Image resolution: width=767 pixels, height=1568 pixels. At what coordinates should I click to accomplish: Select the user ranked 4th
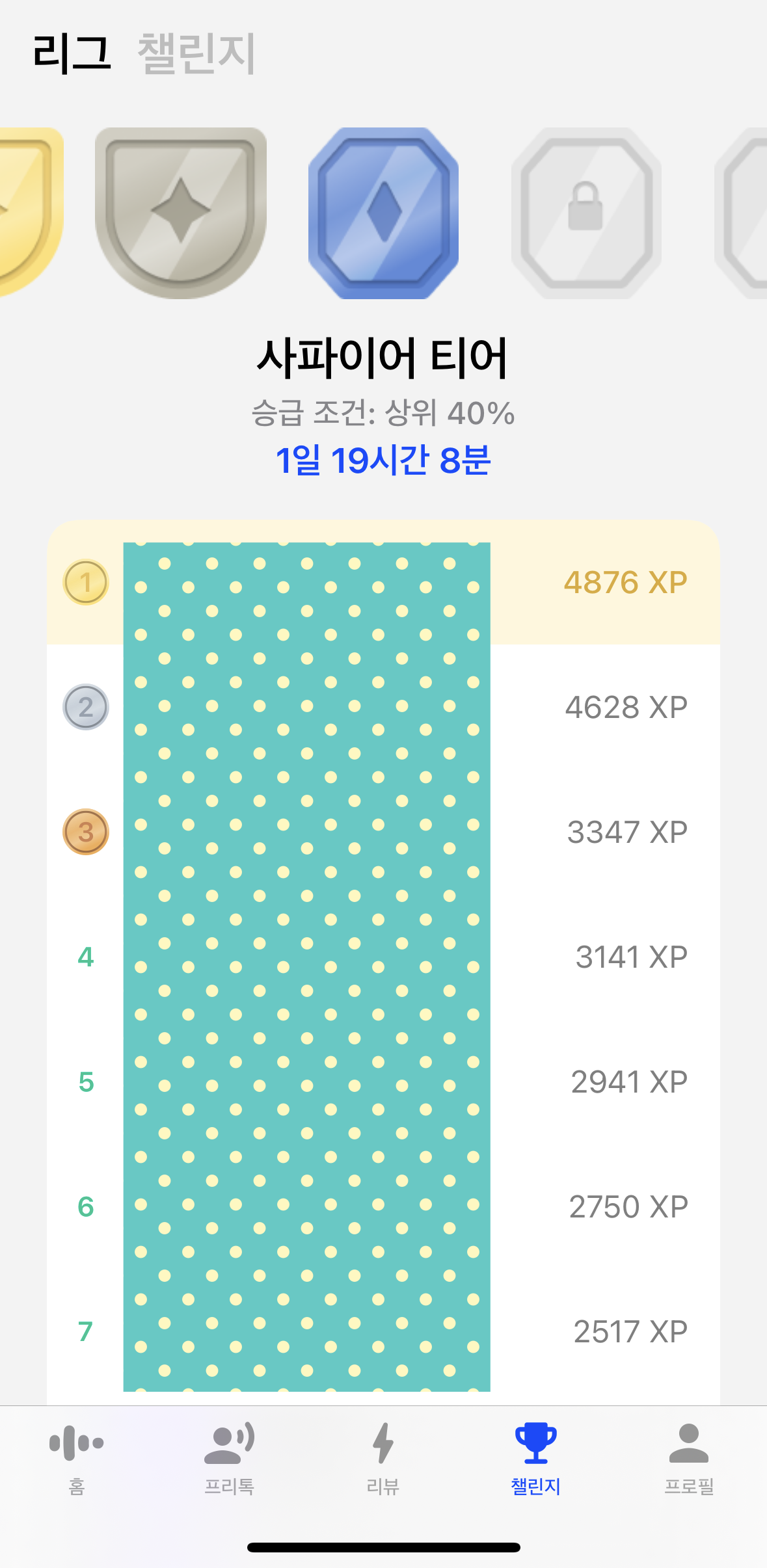[84, 957]
